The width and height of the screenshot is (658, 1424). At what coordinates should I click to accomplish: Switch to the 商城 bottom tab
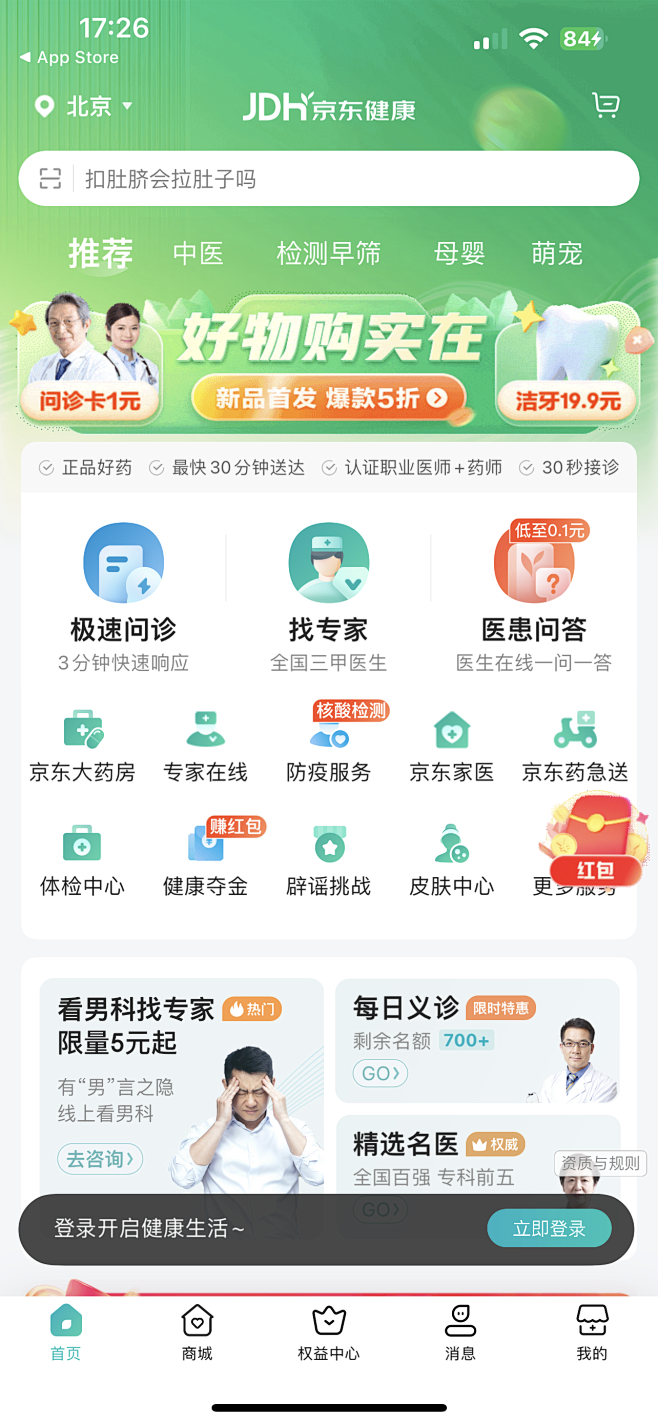197,1332
